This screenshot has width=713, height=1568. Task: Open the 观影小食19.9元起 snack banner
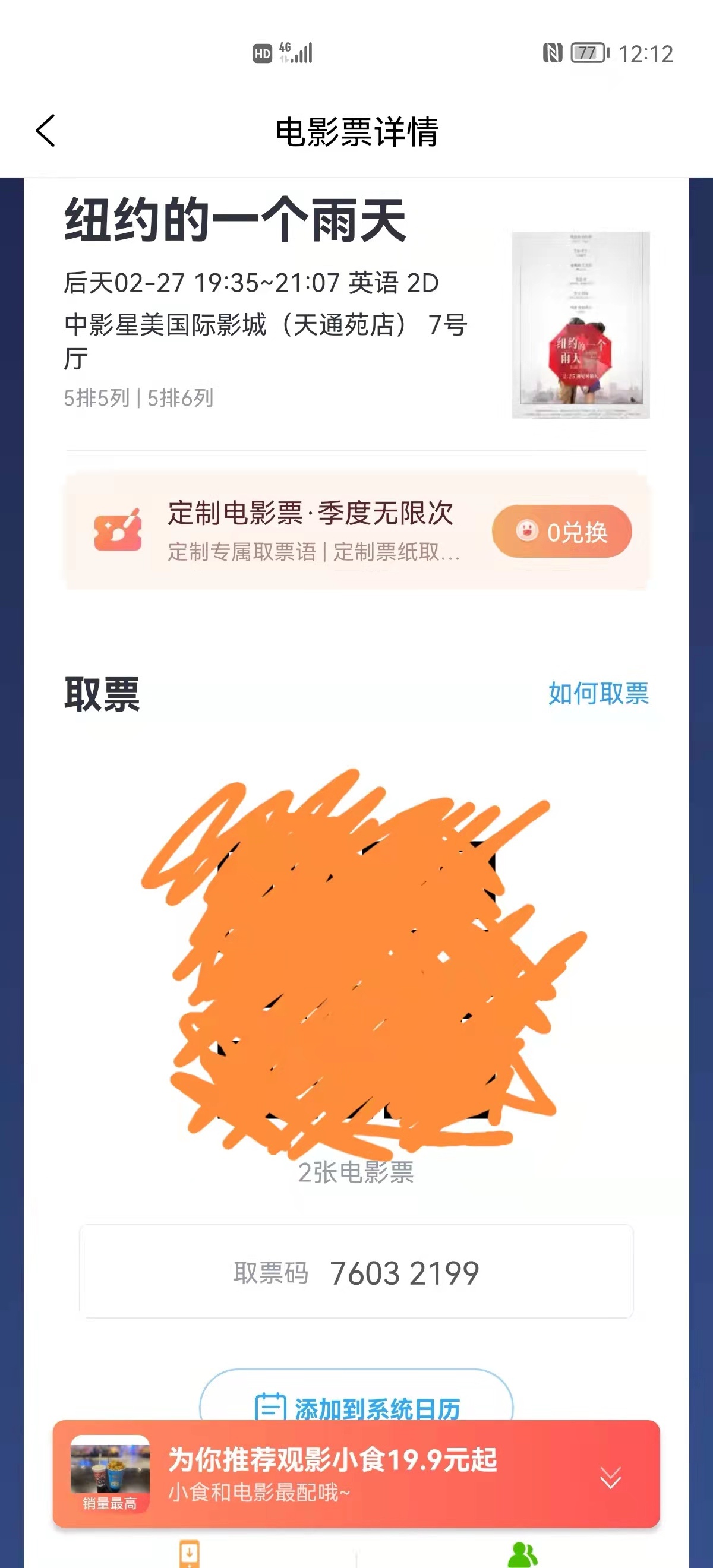[332, 1474]
